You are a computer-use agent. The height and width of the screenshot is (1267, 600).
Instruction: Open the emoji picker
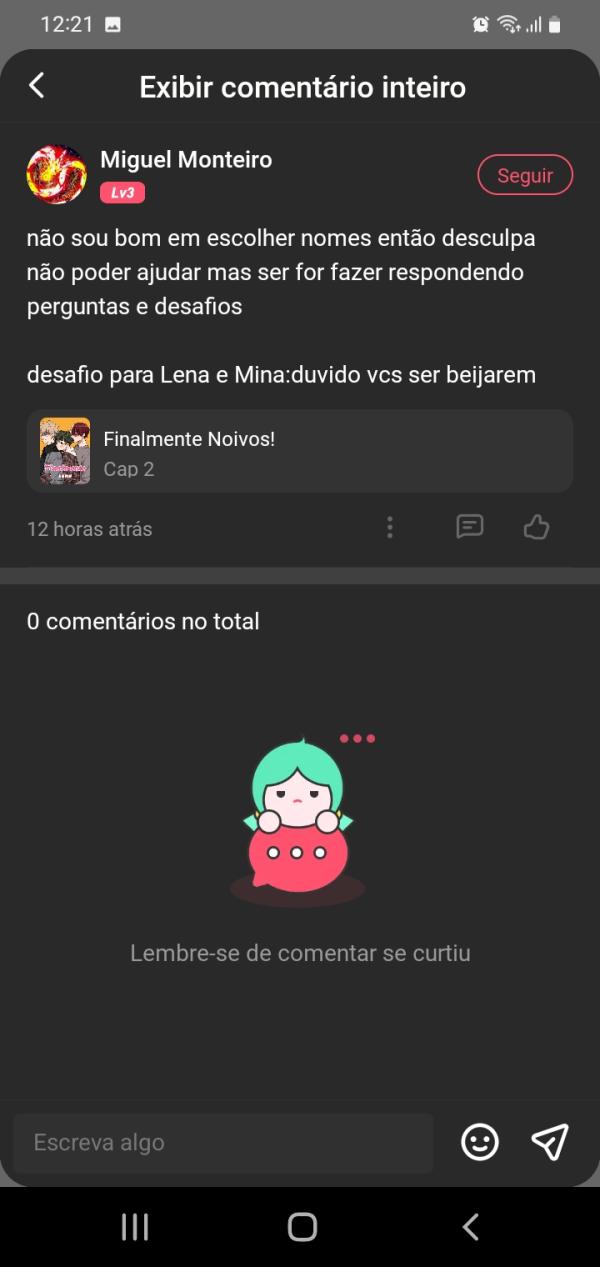click(x=480, y=1142)
